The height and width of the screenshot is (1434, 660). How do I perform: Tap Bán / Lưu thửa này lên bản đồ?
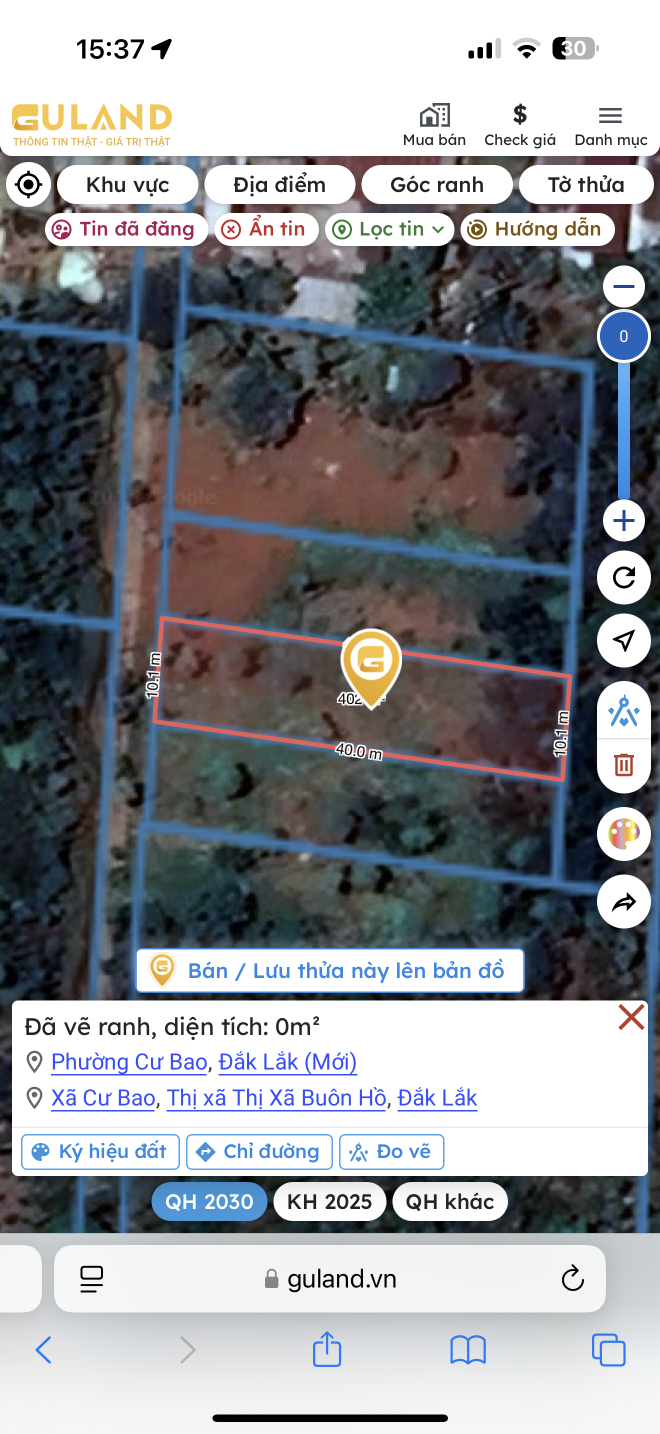330,970
